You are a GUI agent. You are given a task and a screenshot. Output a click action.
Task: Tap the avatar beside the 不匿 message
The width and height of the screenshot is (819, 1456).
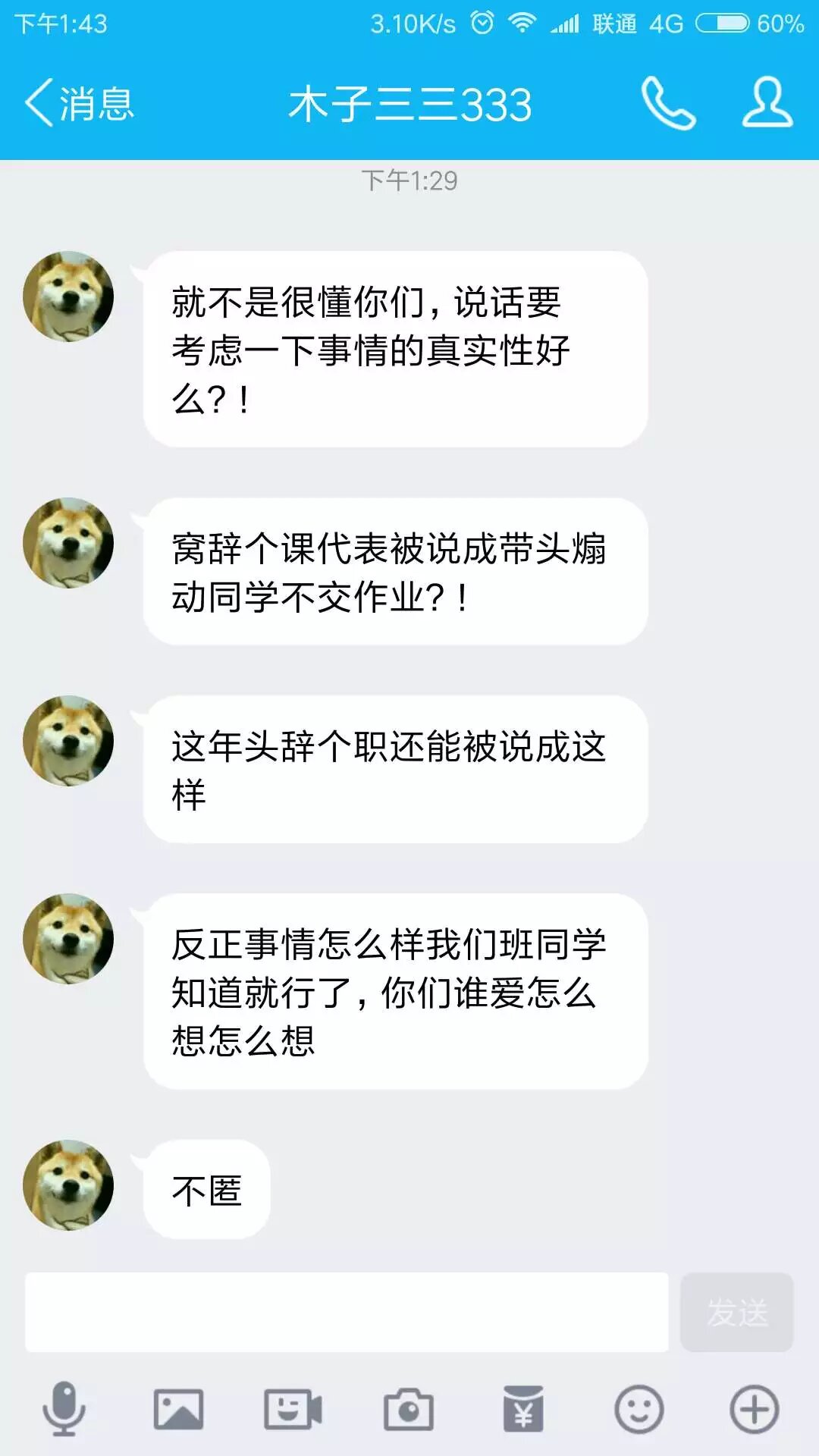point(68,1185)
